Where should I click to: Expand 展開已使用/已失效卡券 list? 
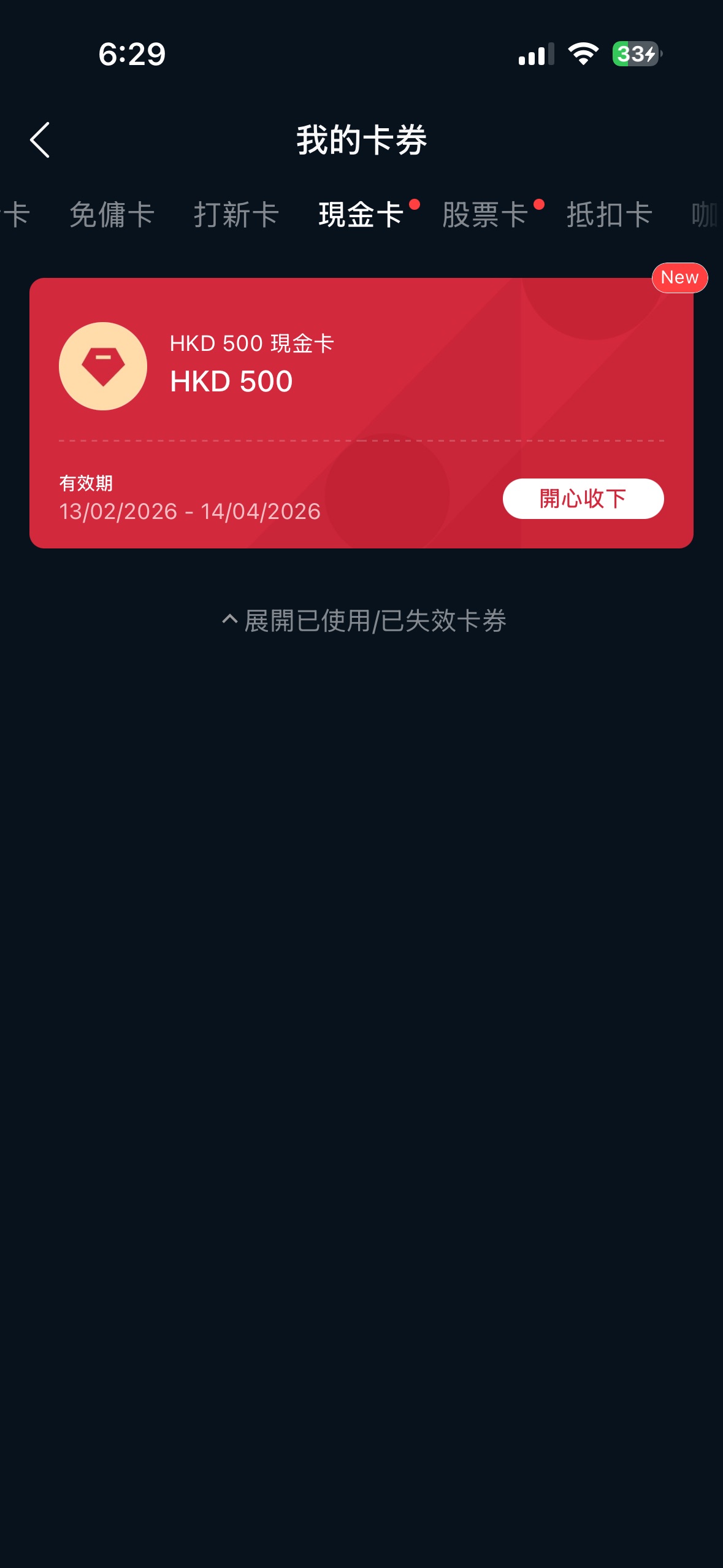tap(364, 621)
